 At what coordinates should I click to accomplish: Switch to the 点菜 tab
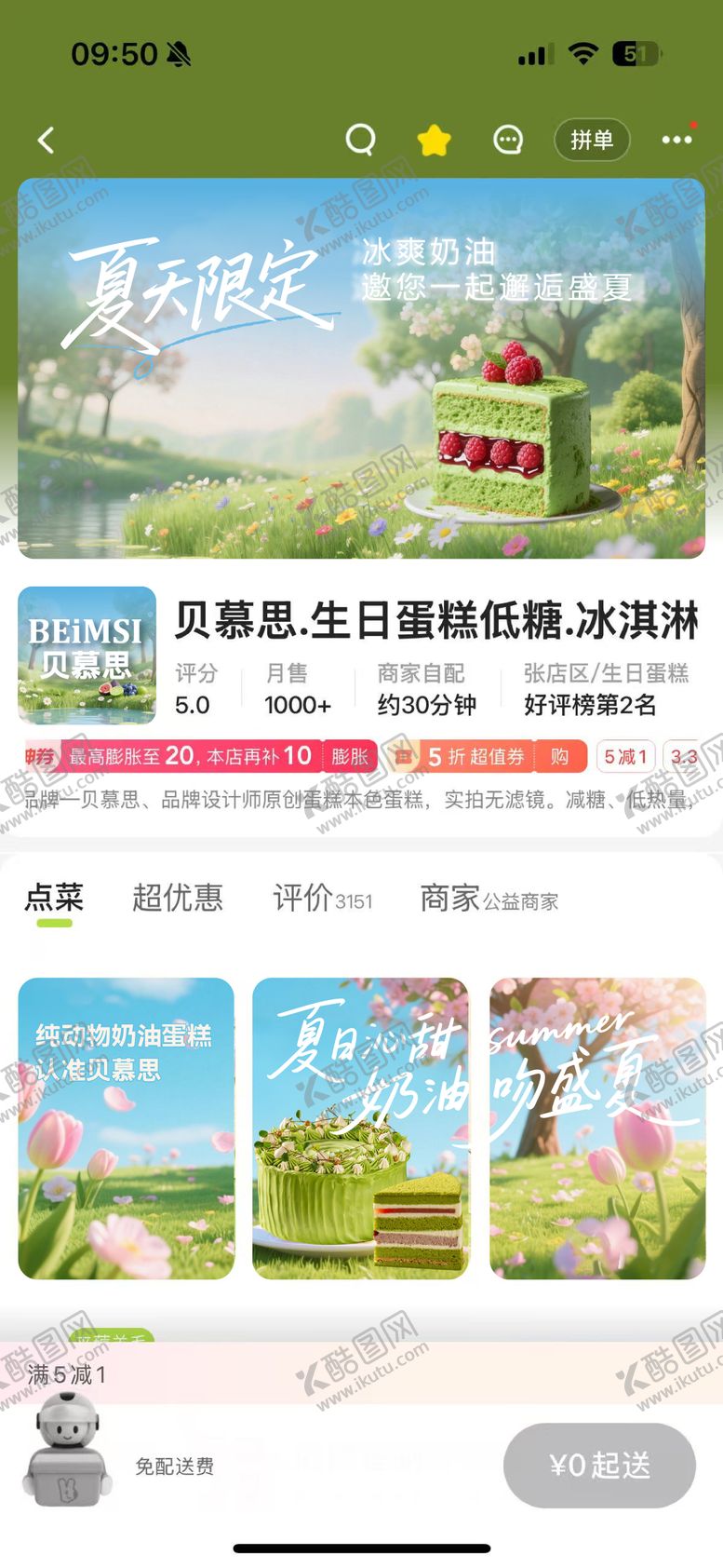(x=57, y=897)
